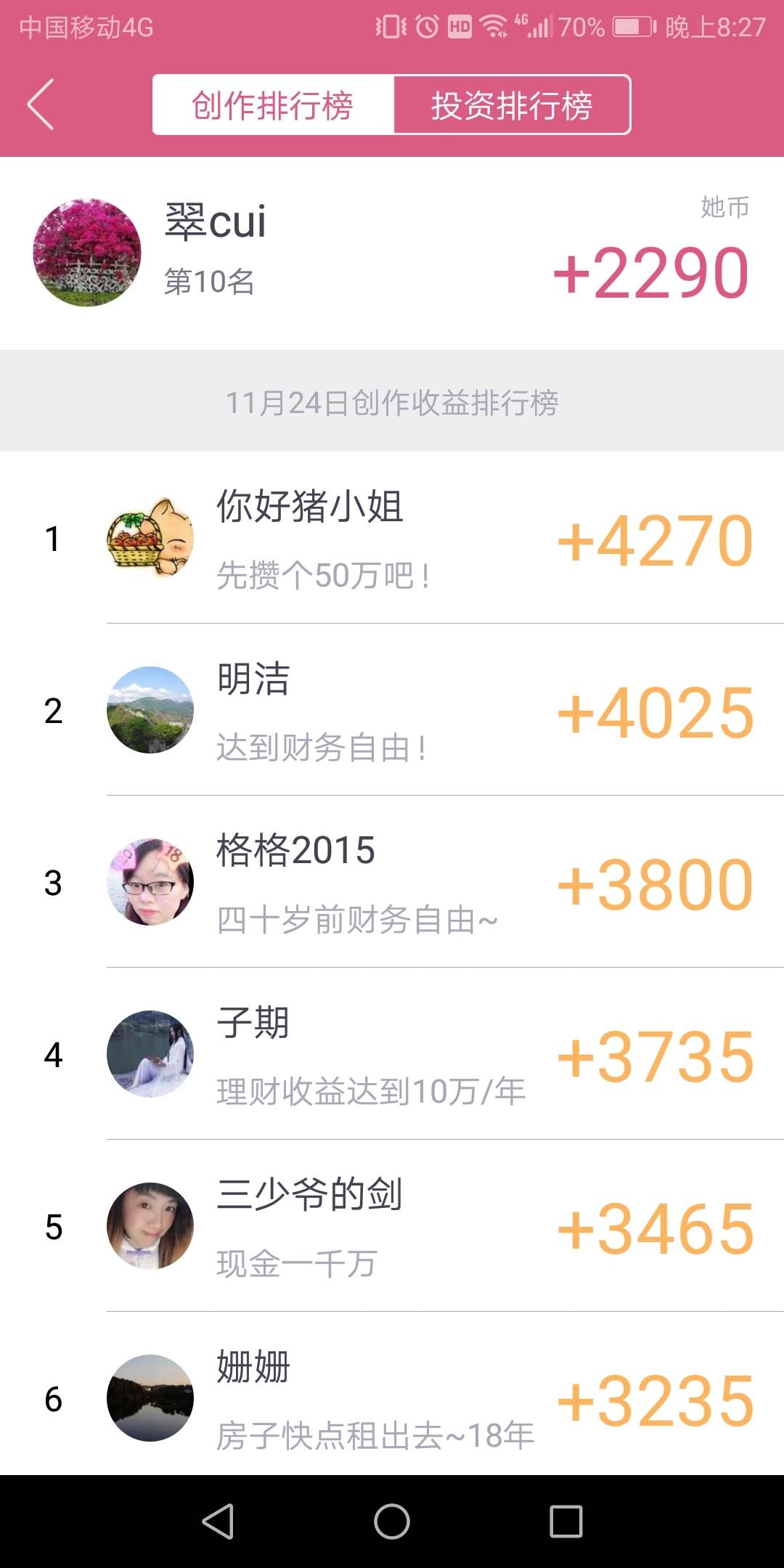Tap the system home button
The image size is (784, 1568).
point(392,1521)
